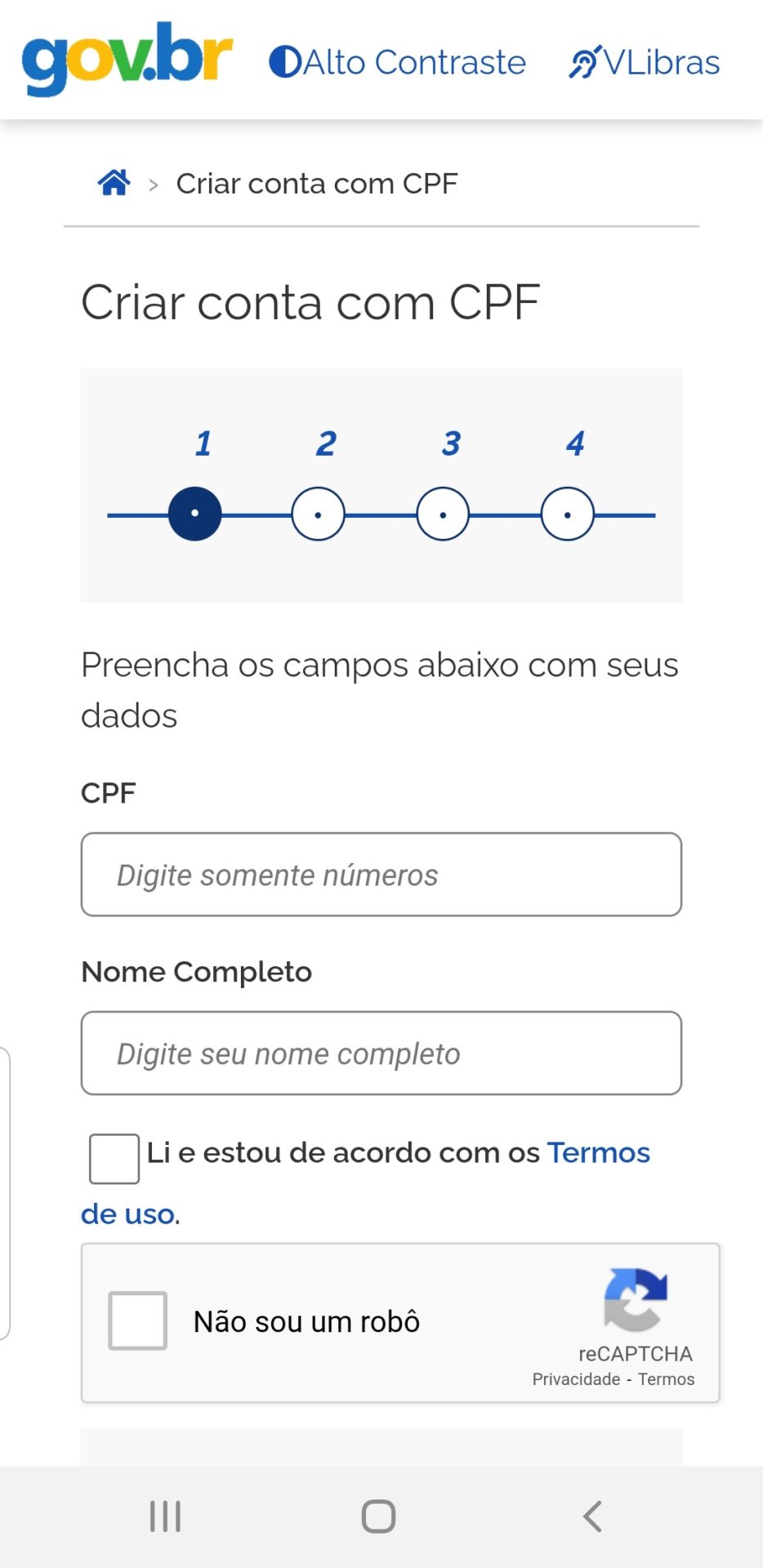Open reCAPTCHA Privacidade link
Image resolution: width=763 pixels, height=1568 pixels.
[x=576, y=1379]
